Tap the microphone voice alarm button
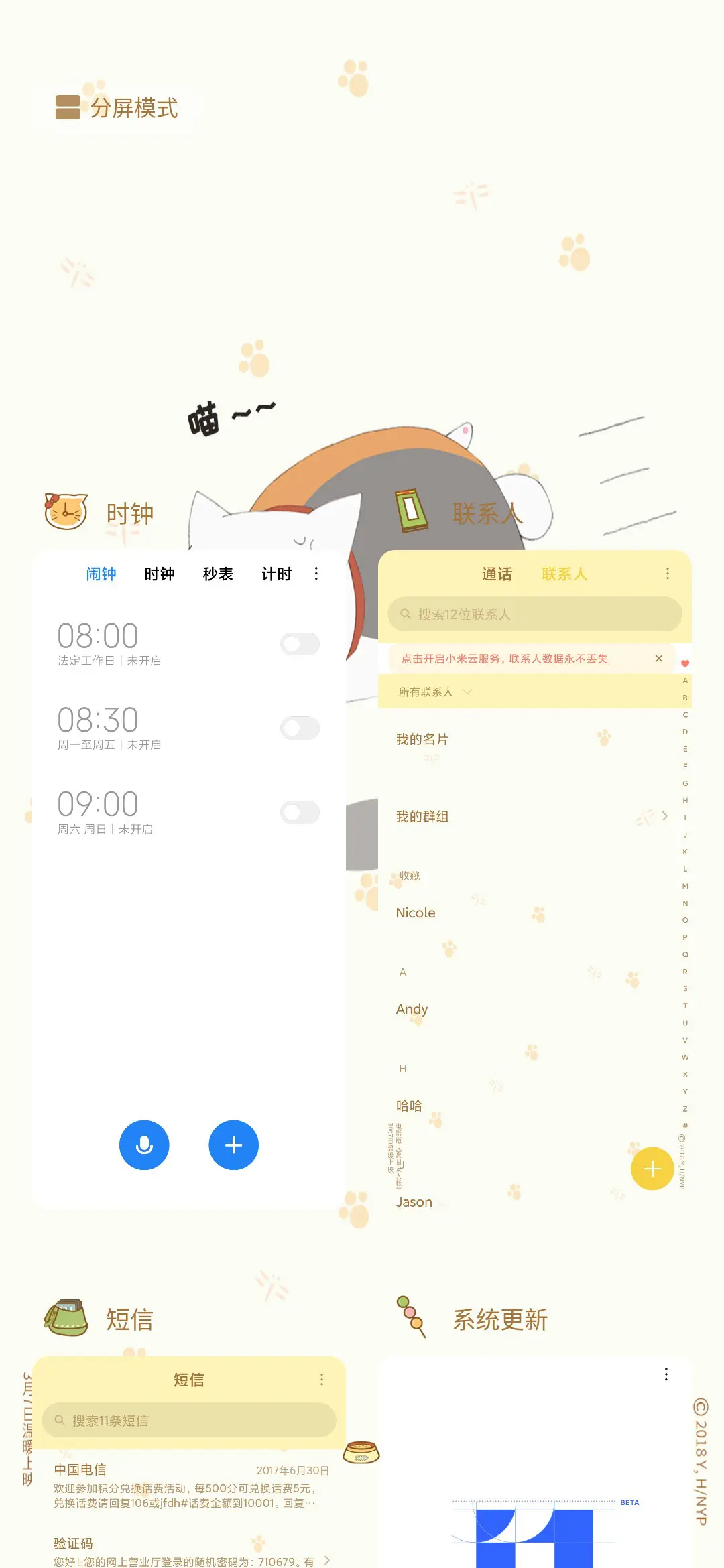Image resolution: width=724 pixels, height=1568 pixels. pos(144,1145)
